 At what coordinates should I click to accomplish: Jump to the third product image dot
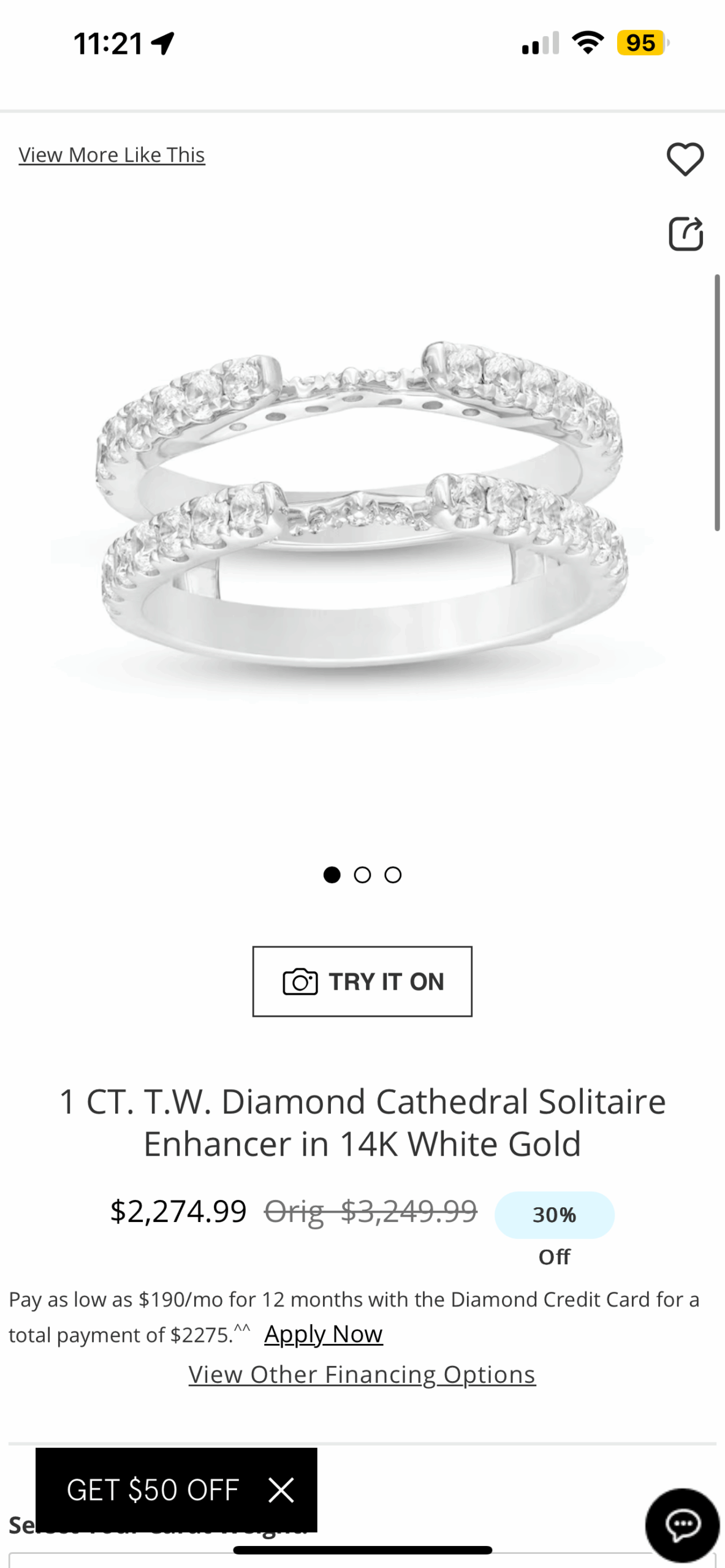[393, 875]
